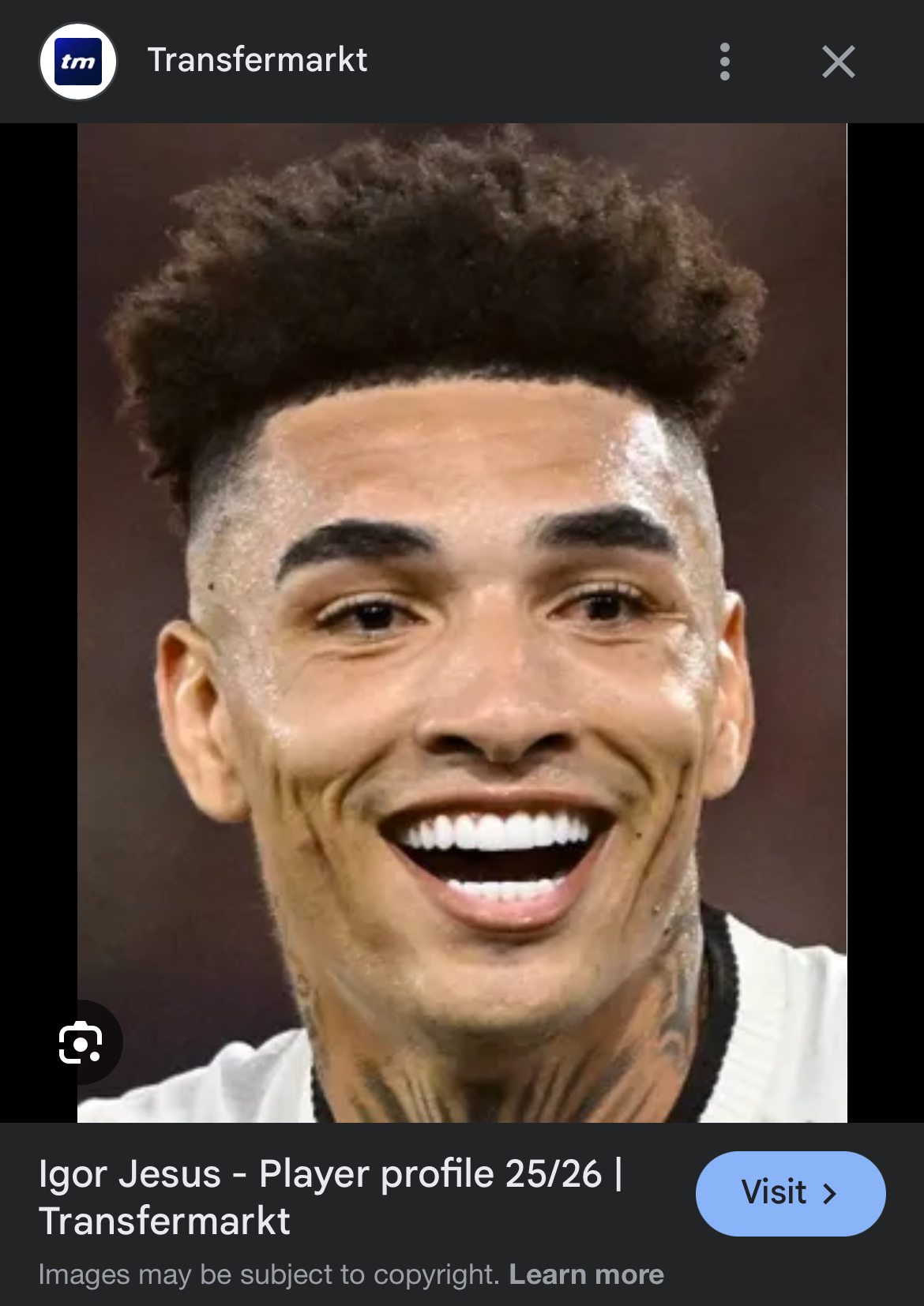Visit the Transfermarkt page
This screenshot has width=924, height=1306.
790,1192
